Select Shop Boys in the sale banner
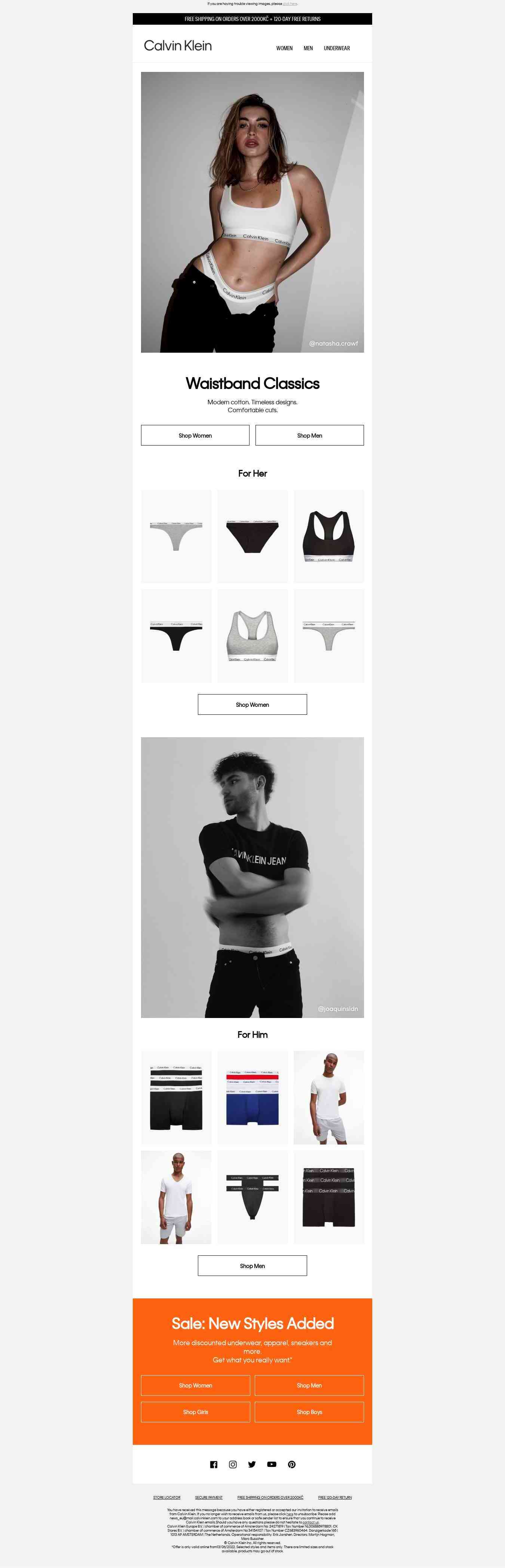 coord(309,1411)
